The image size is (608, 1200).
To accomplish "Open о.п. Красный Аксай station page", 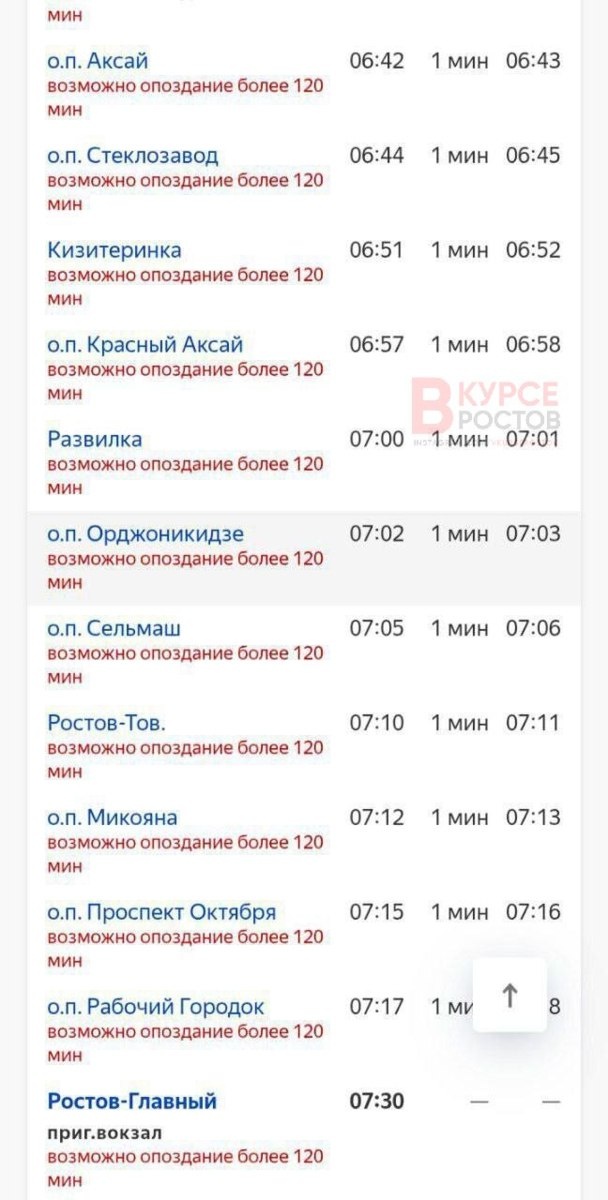I will point(145,345).
